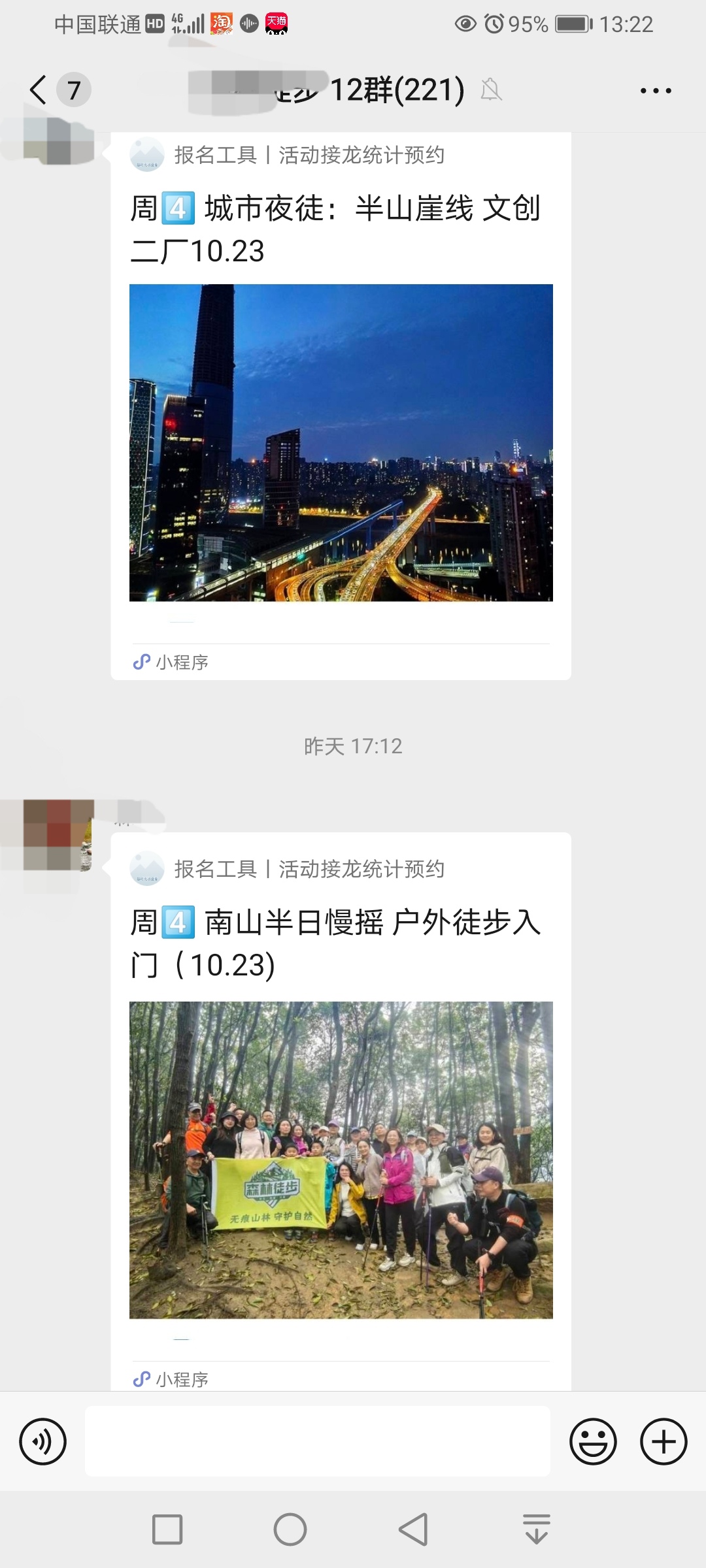Open the emoji sticker panel
706x1568 pixels.
[593, 1441]
